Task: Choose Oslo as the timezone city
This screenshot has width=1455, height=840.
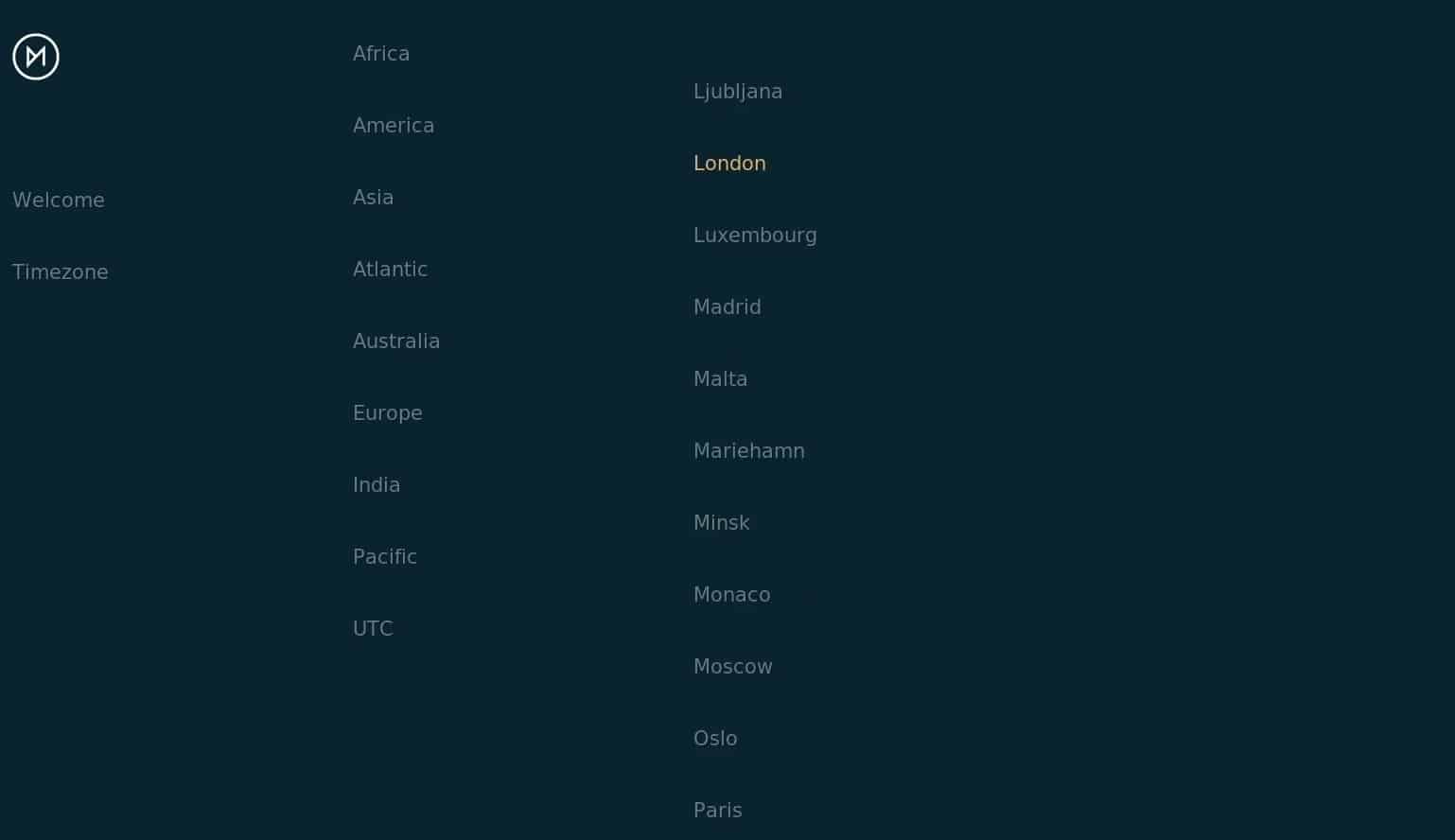Action: point(715,739)
